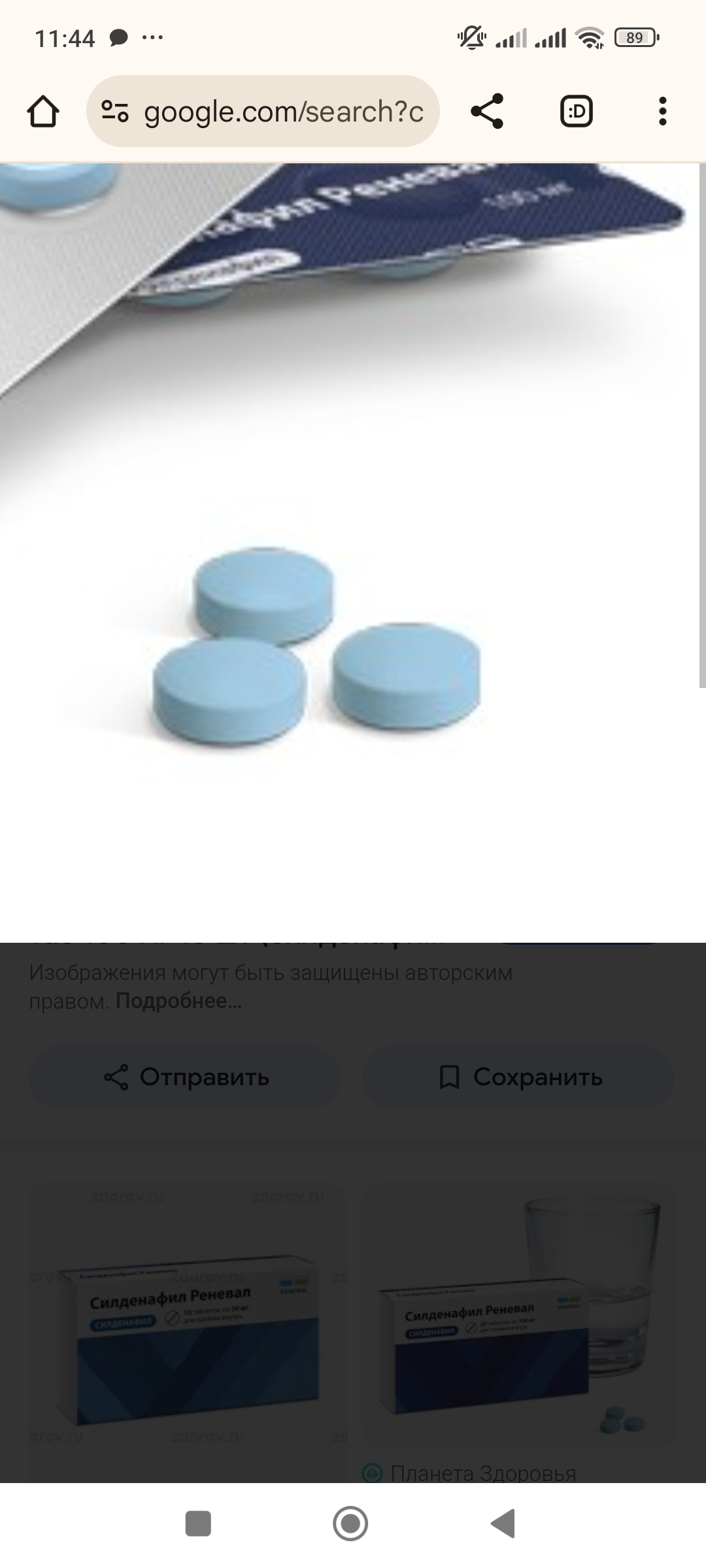
Task: Go back with the system back button
Action: [503, 1524]
